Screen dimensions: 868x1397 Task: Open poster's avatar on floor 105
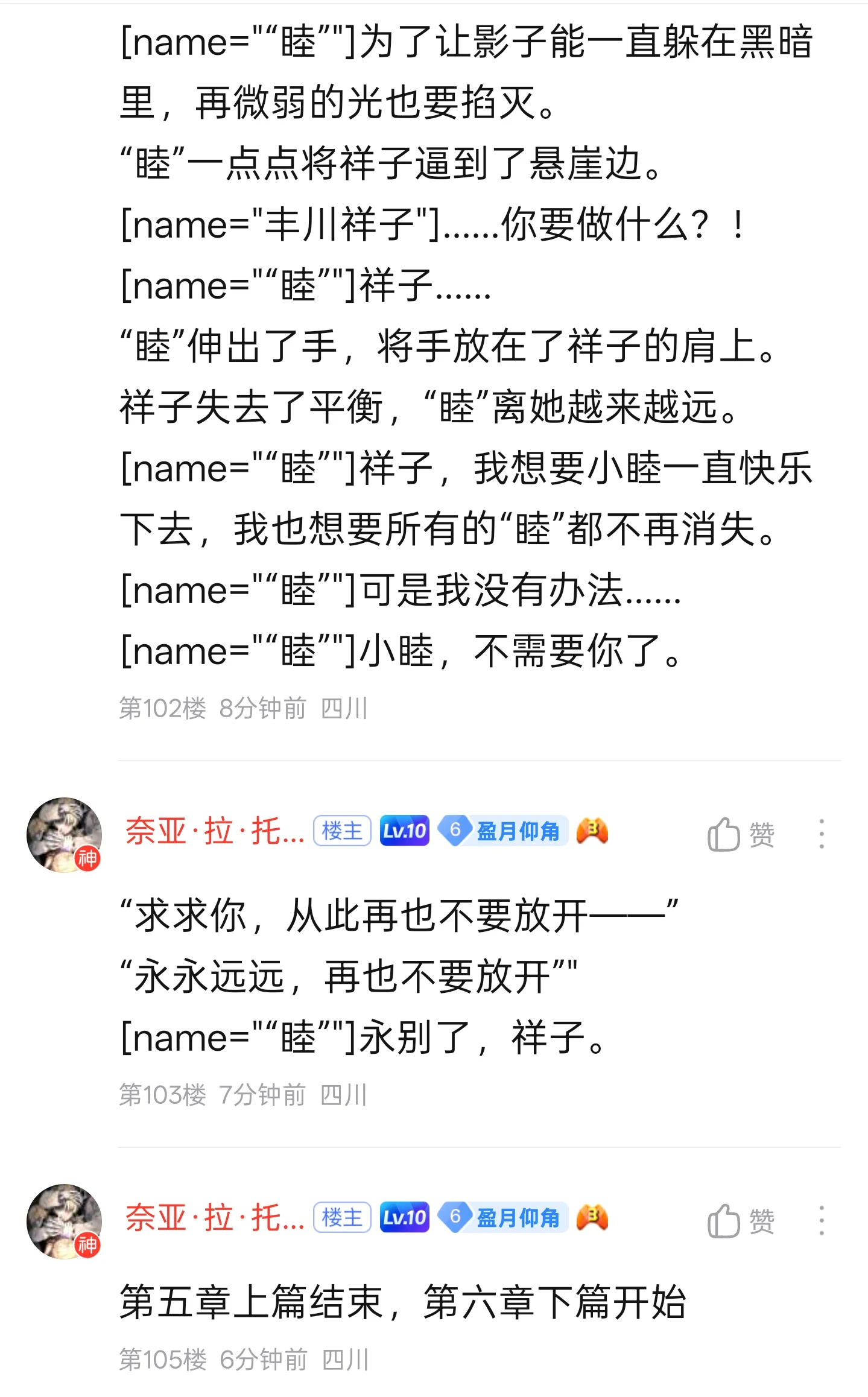point(64,1221)
